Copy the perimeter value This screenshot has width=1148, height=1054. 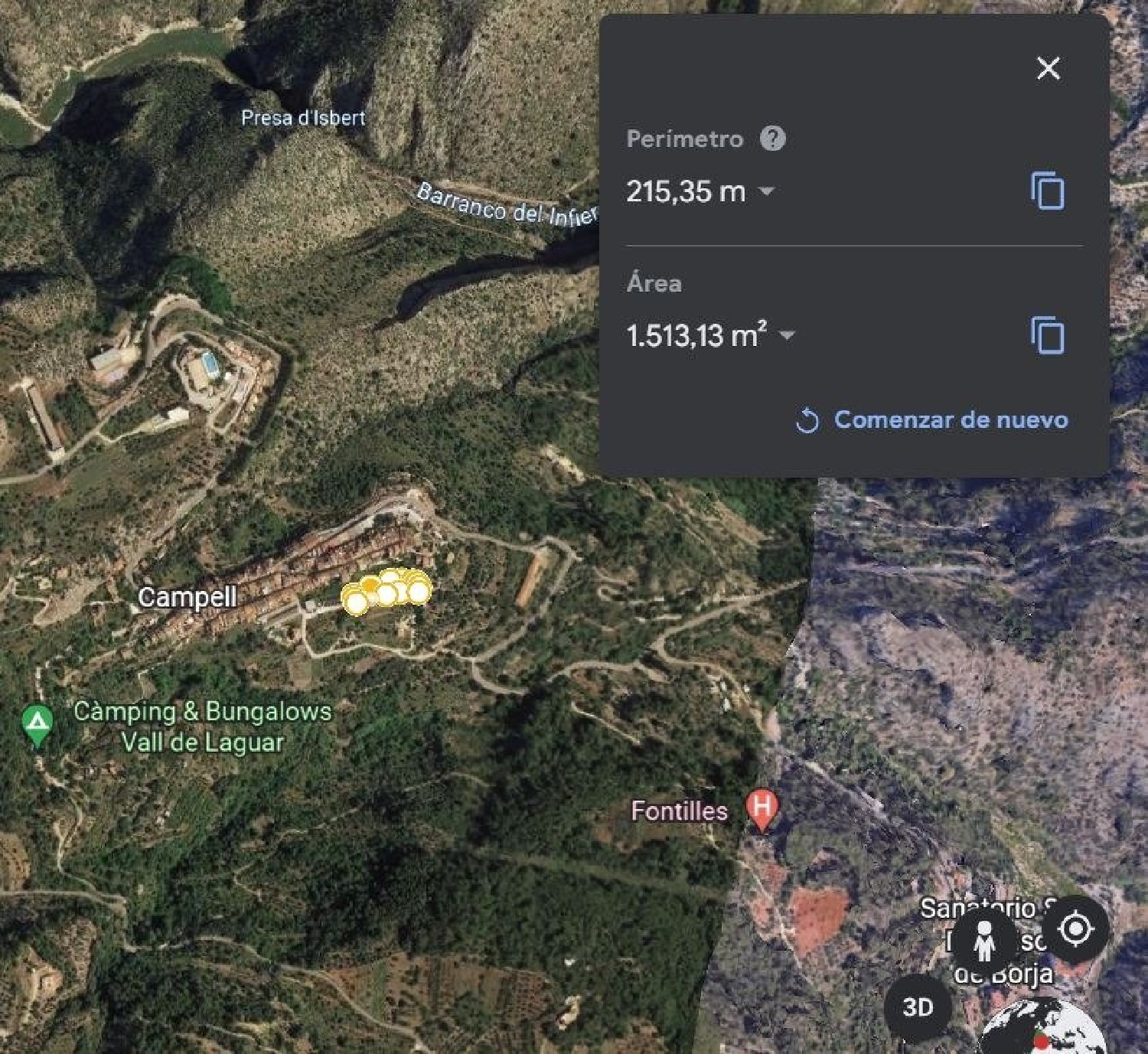pyautogui.click(x=1047, y=191)
